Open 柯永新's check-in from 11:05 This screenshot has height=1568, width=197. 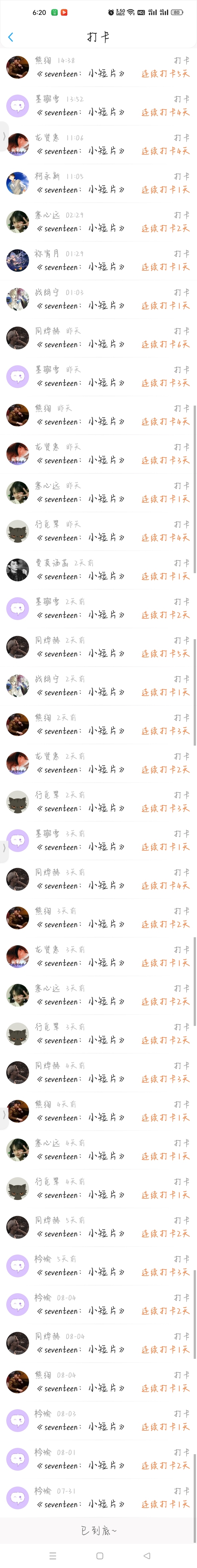98,183
